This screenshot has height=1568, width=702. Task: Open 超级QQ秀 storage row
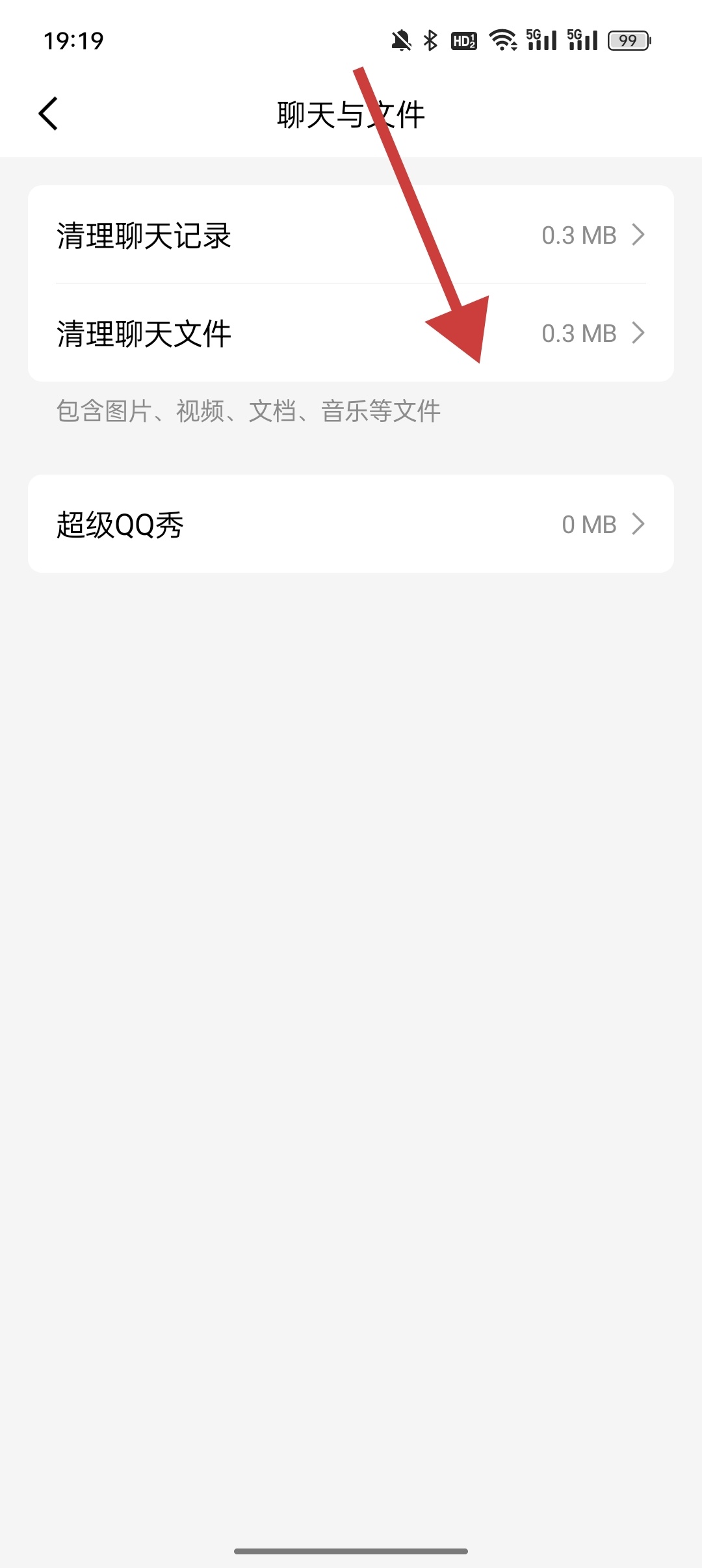pyautogui.click(x=351, y=524)
